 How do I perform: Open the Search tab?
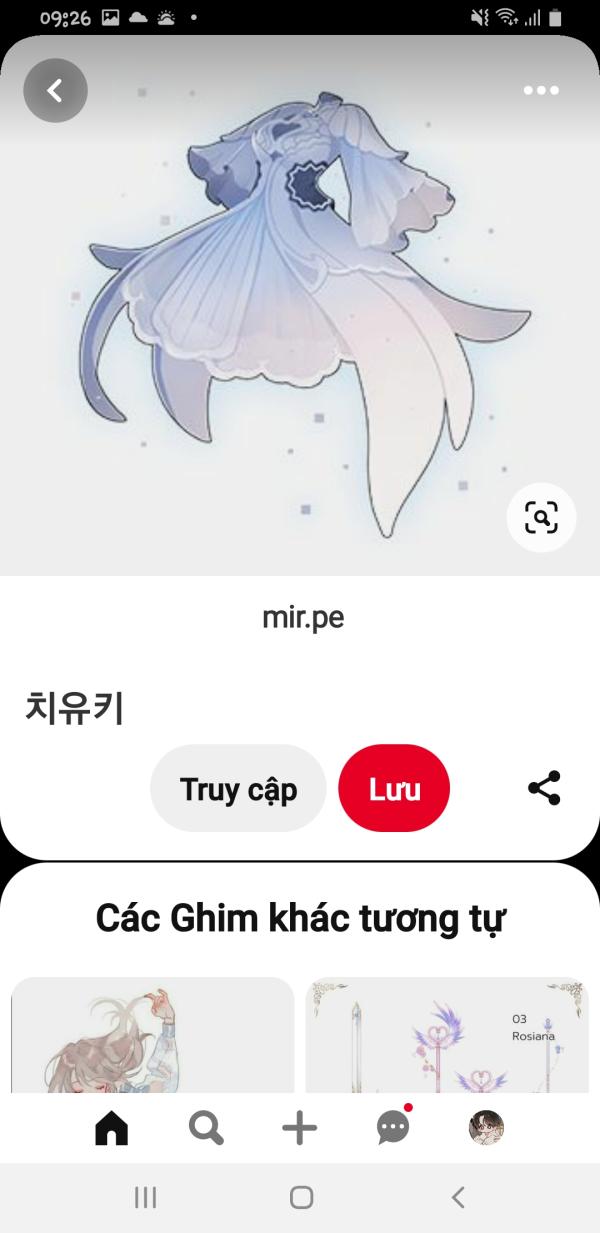coord(206,1129)
